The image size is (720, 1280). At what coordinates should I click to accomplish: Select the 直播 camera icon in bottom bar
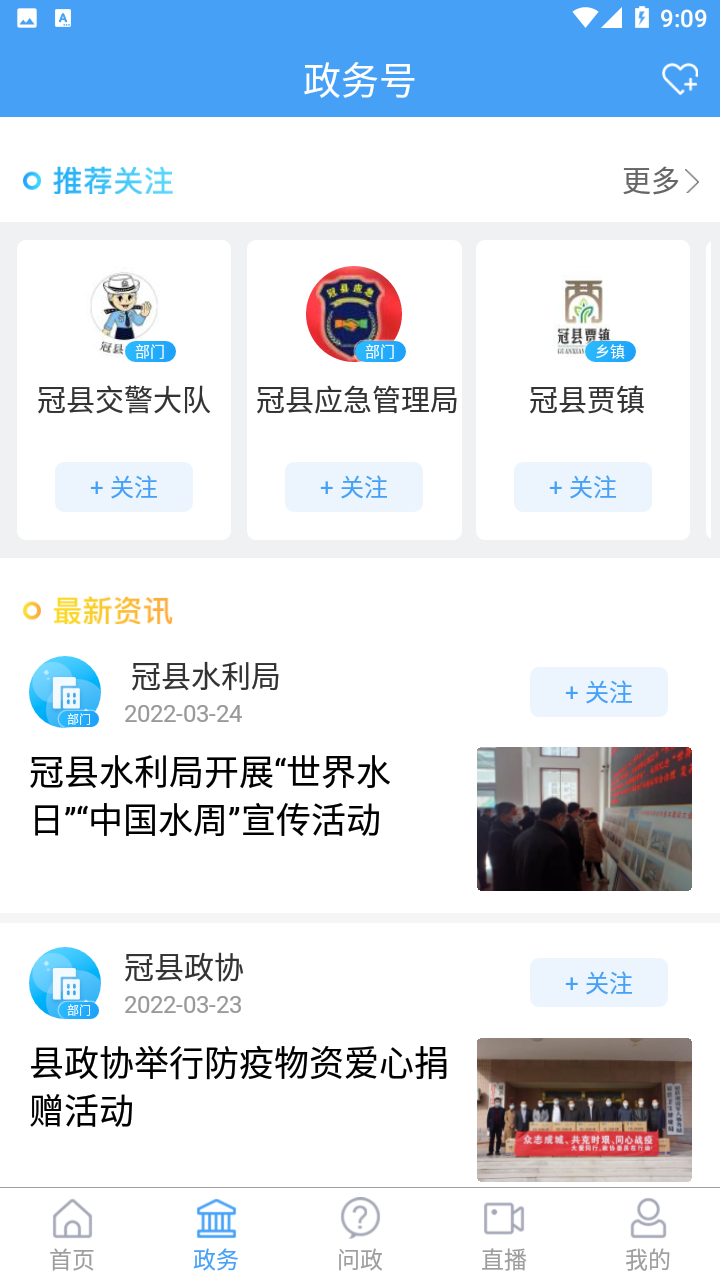[503, 1219]
